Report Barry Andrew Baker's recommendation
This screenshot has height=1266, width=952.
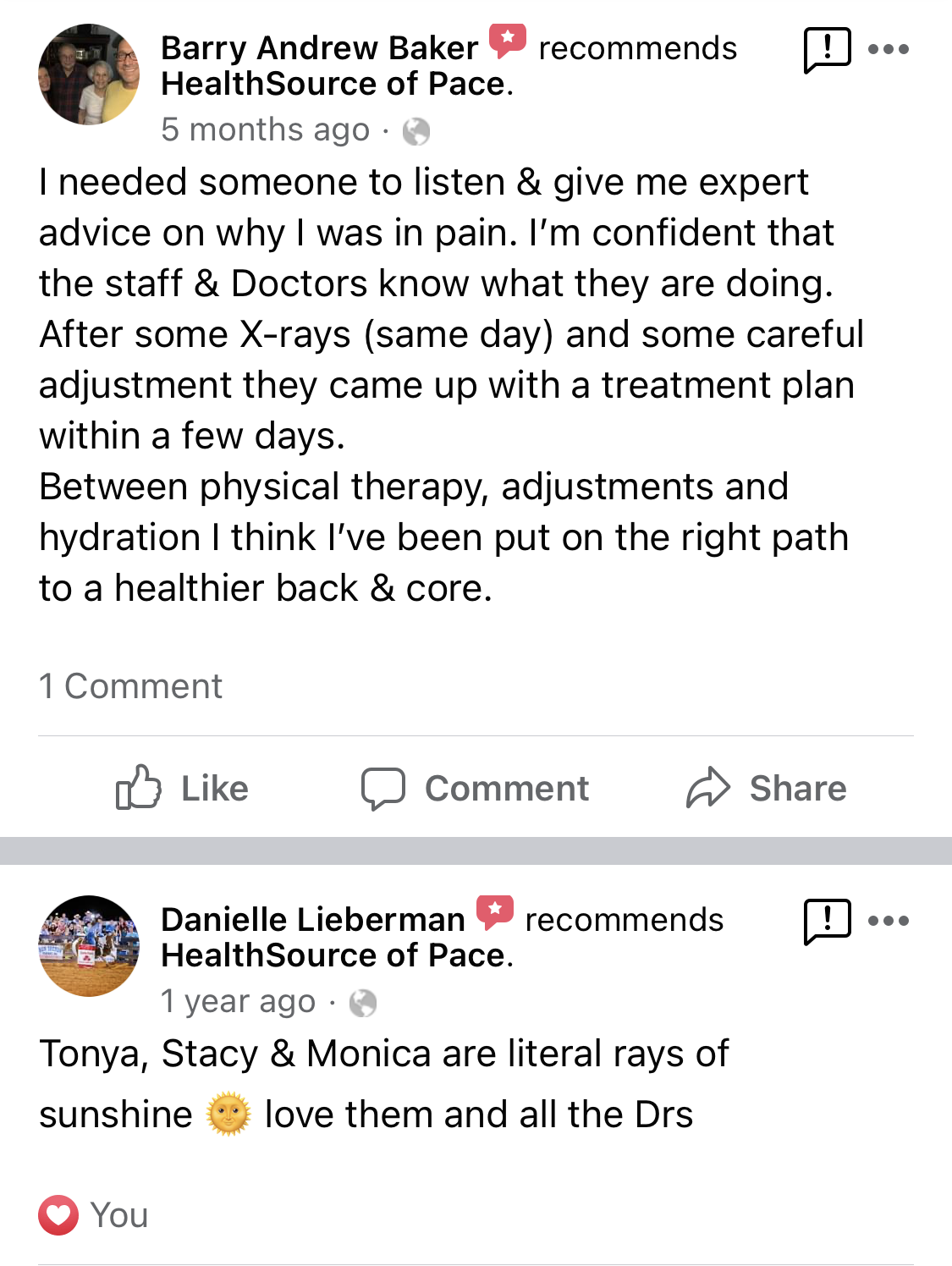(826, 49)
